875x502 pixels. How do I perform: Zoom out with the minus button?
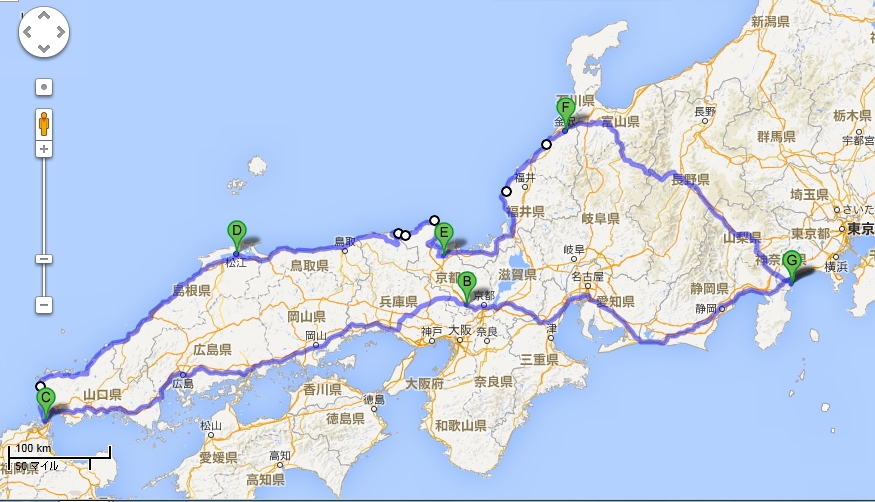click(44, 304)
